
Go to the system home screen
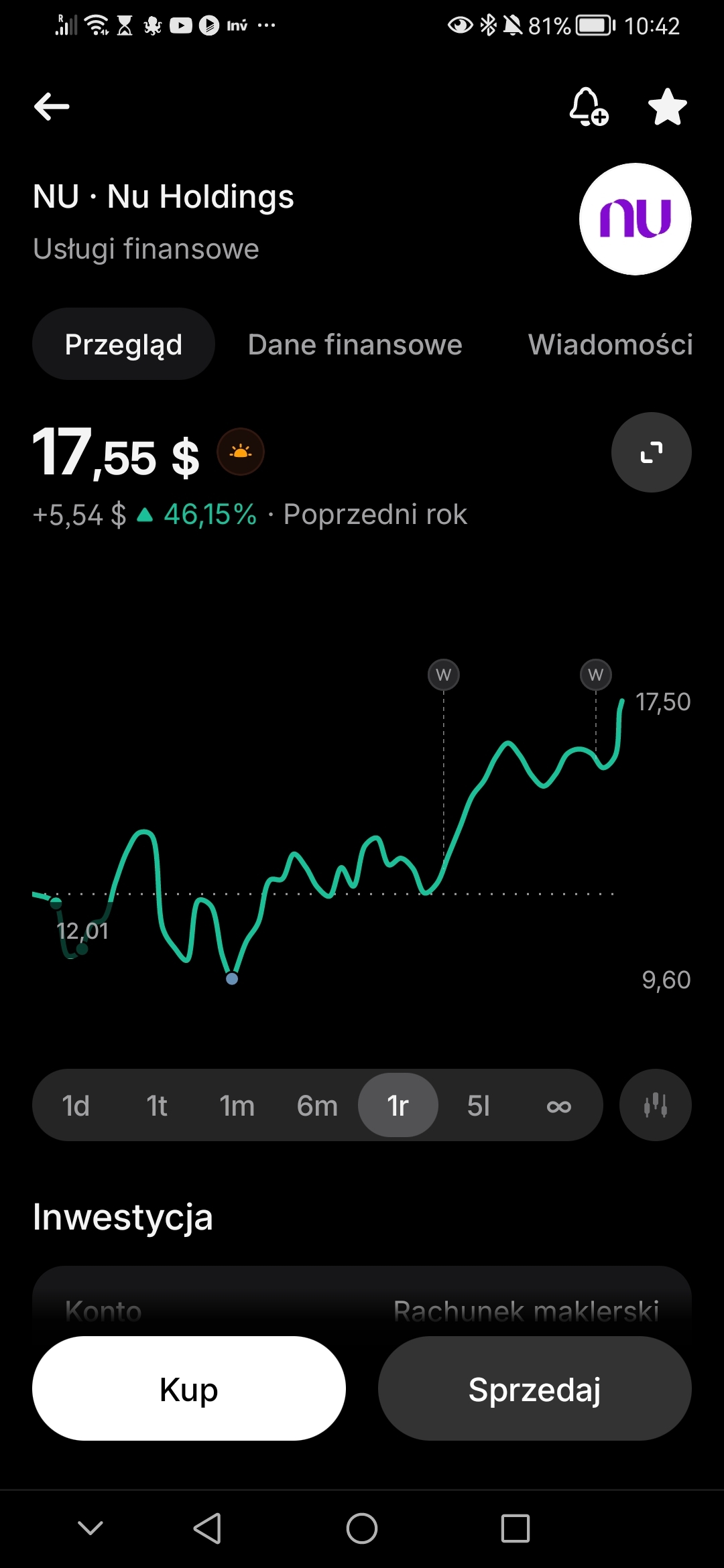click(x=362, y=1528)
